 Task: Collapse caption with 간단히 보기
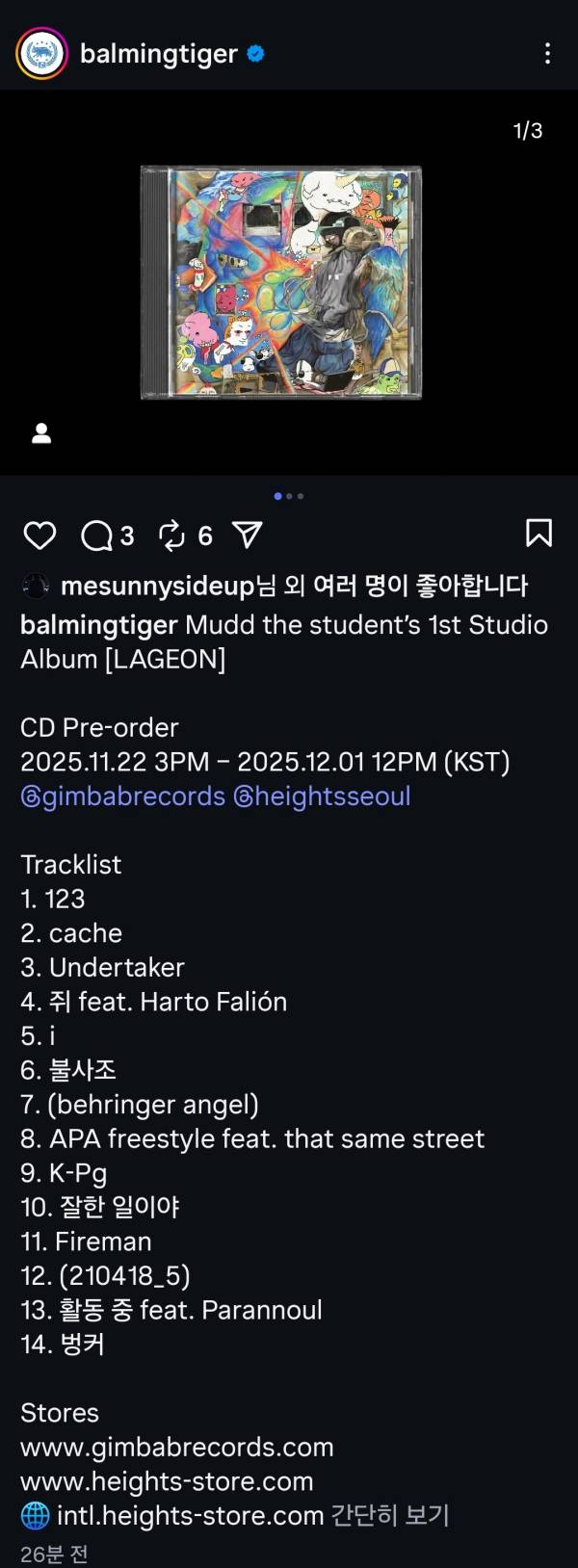390,1515
